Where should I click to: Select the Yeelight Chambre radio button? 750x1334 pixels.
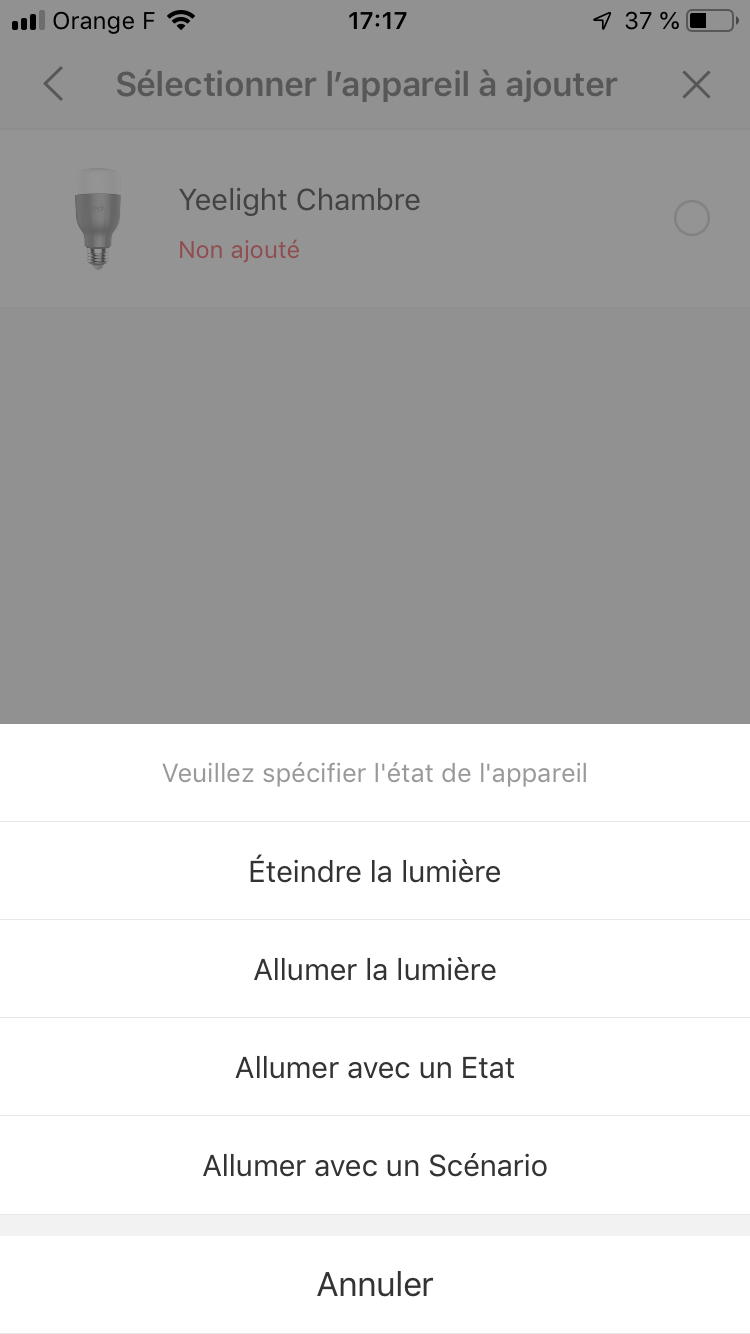click(x=692, y=218)
